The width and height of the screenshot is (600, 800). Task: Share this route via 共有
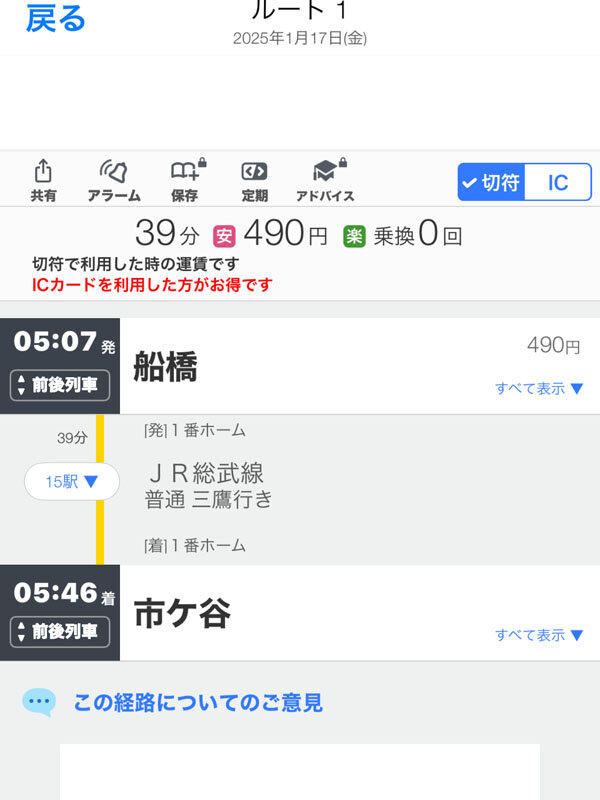pos(43,181)
